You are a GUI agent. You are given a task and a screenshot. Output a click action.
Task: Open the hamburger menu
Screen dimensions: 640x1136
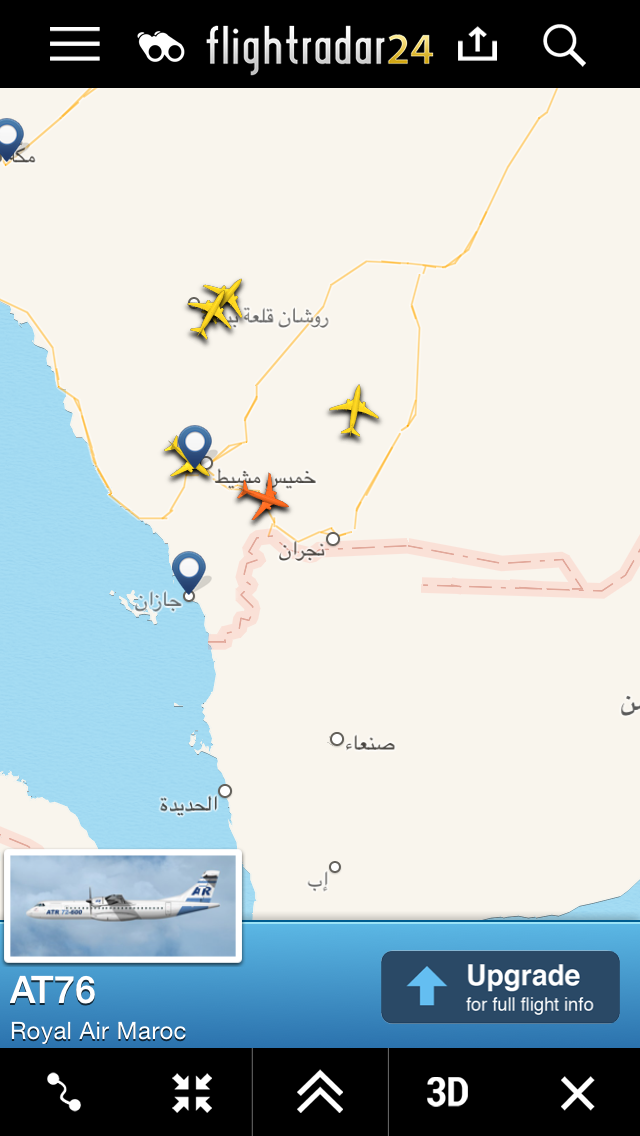coord(75,45)
